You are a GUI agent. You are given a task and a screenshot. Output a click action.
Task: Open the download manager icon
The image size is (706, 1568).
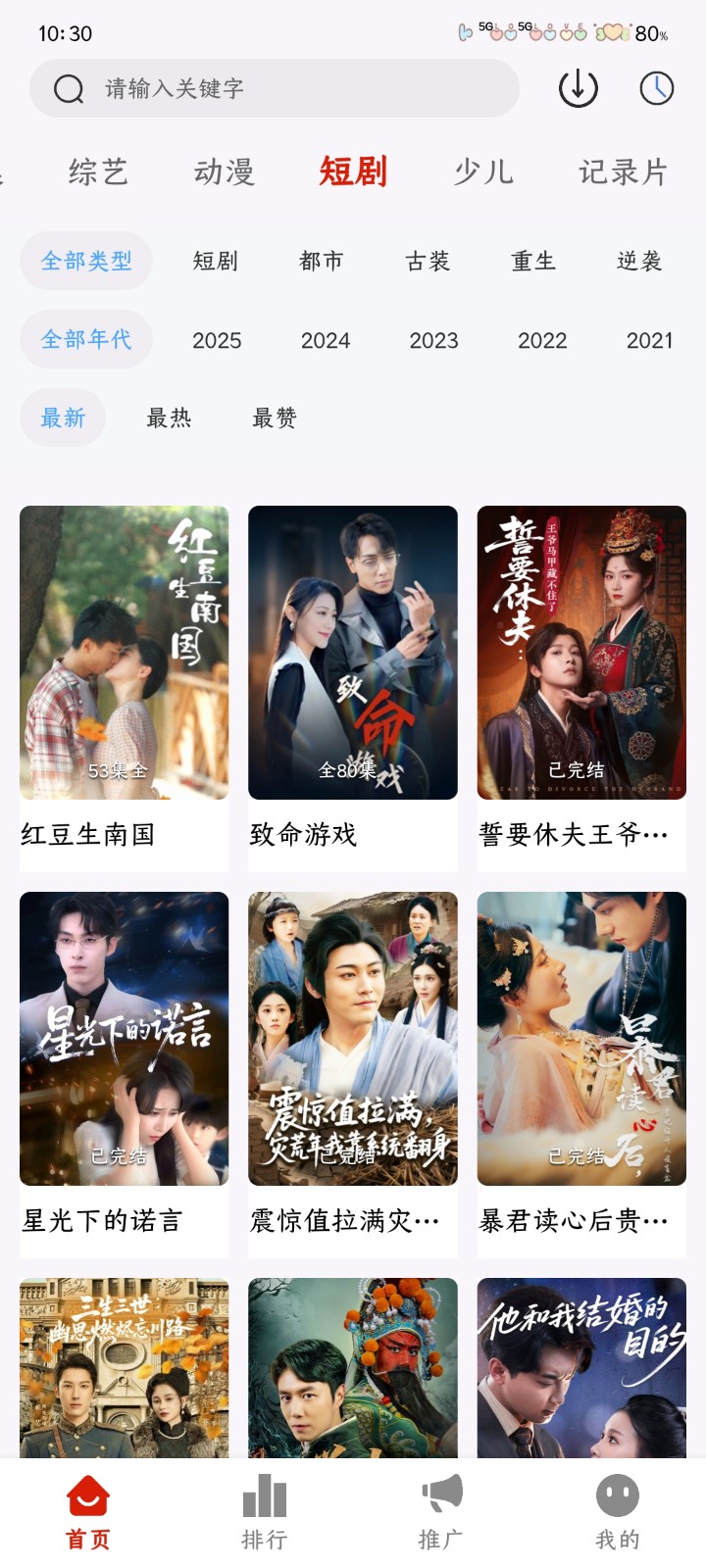pyautogui.click(x=579, y=88)
